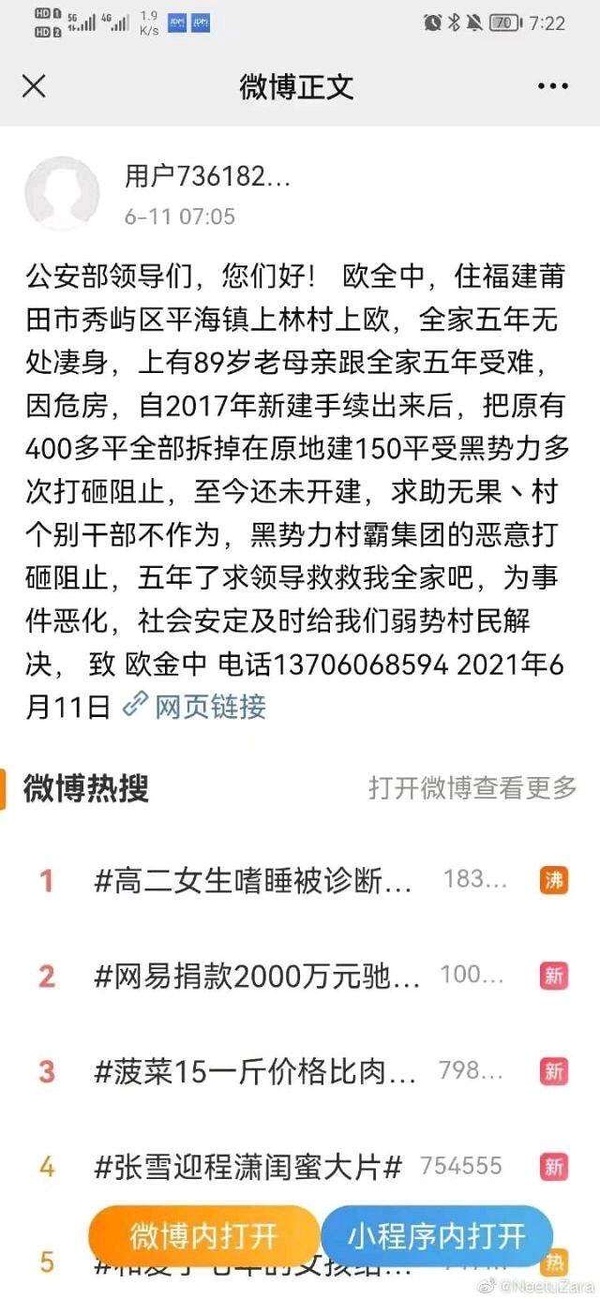Close the Weibo post page
600x1299 pixels.
(34, 86)
